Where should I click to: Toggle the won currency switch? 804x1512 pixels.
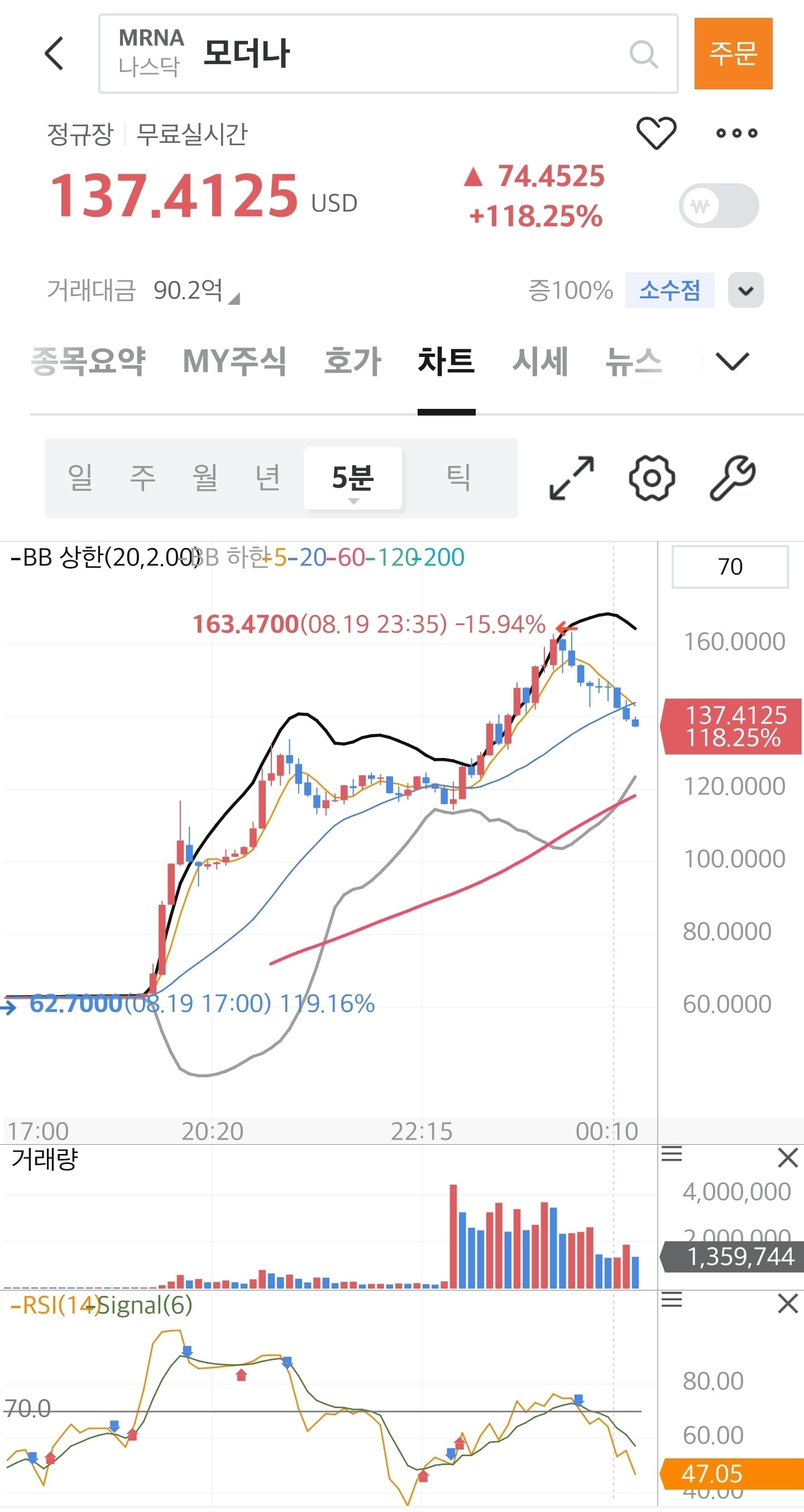click(719, 206)
